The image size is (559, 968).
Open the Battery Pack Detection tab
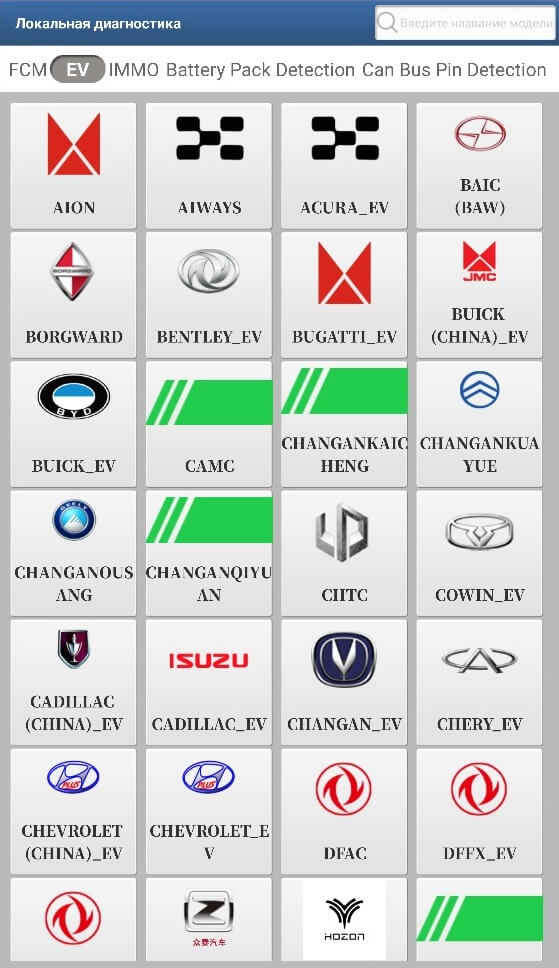261,70
